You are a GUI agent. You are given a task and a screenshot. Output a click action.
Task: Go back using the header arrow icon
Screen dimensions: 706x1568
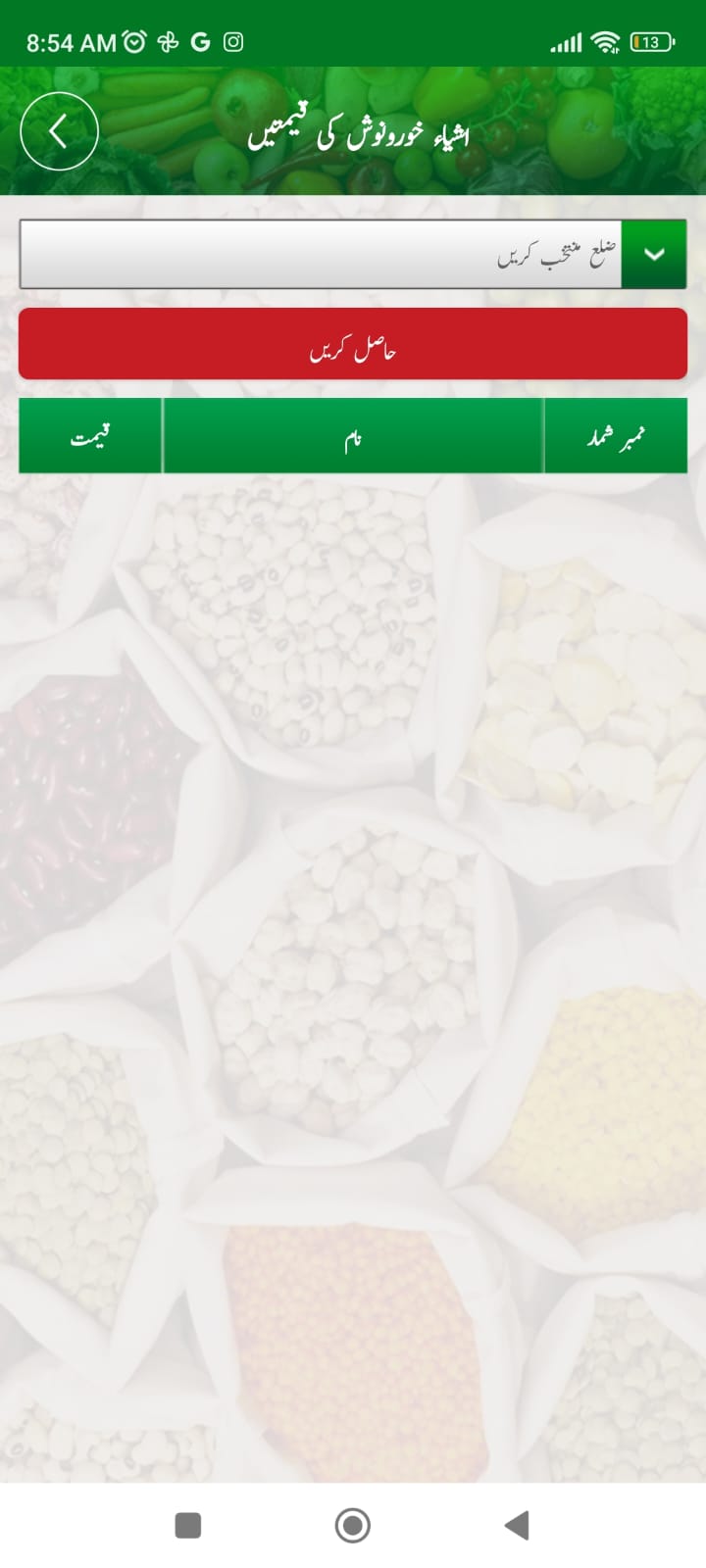(59, 131)
